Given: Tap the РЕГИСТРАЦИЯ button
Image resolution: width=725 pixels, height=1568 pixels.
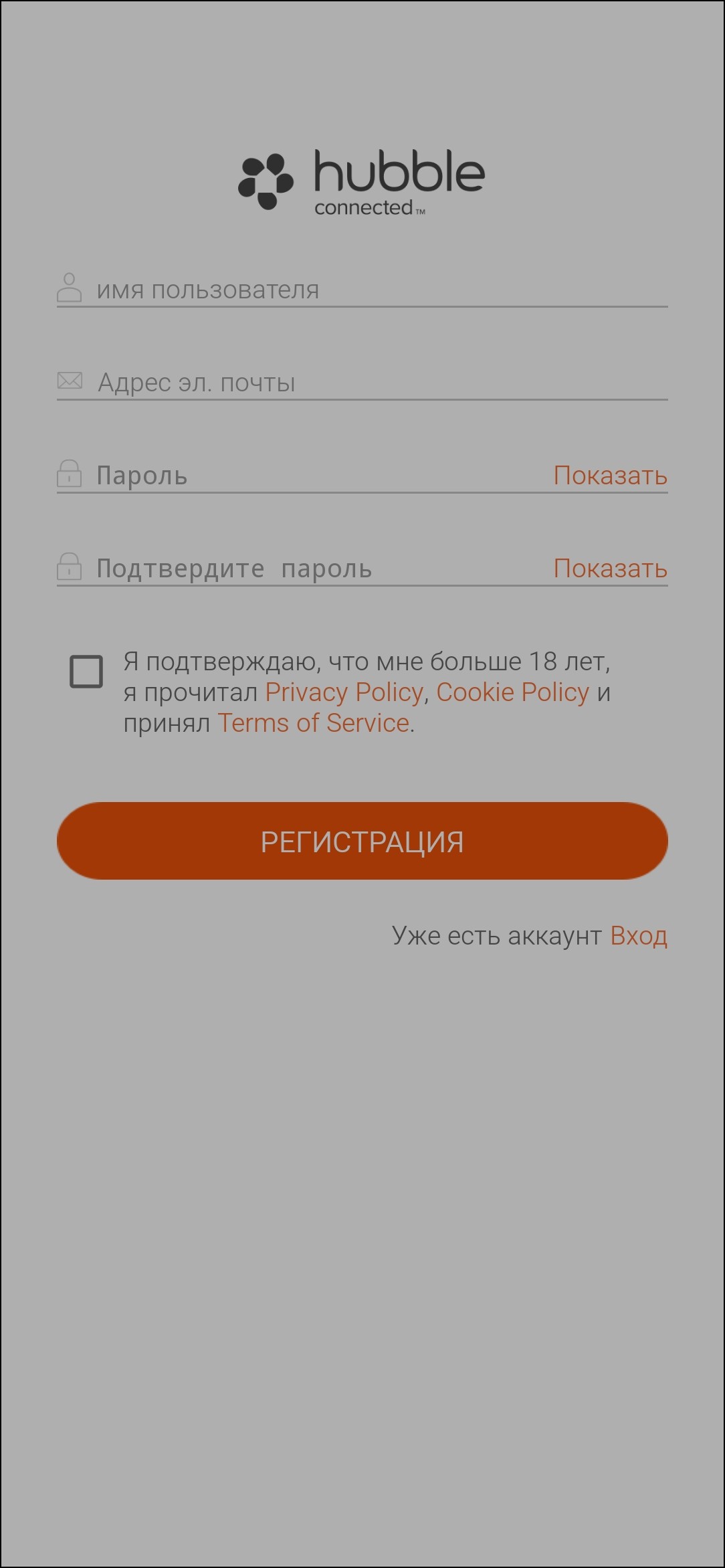Looking at the screenshot, I should coord(362,841).
